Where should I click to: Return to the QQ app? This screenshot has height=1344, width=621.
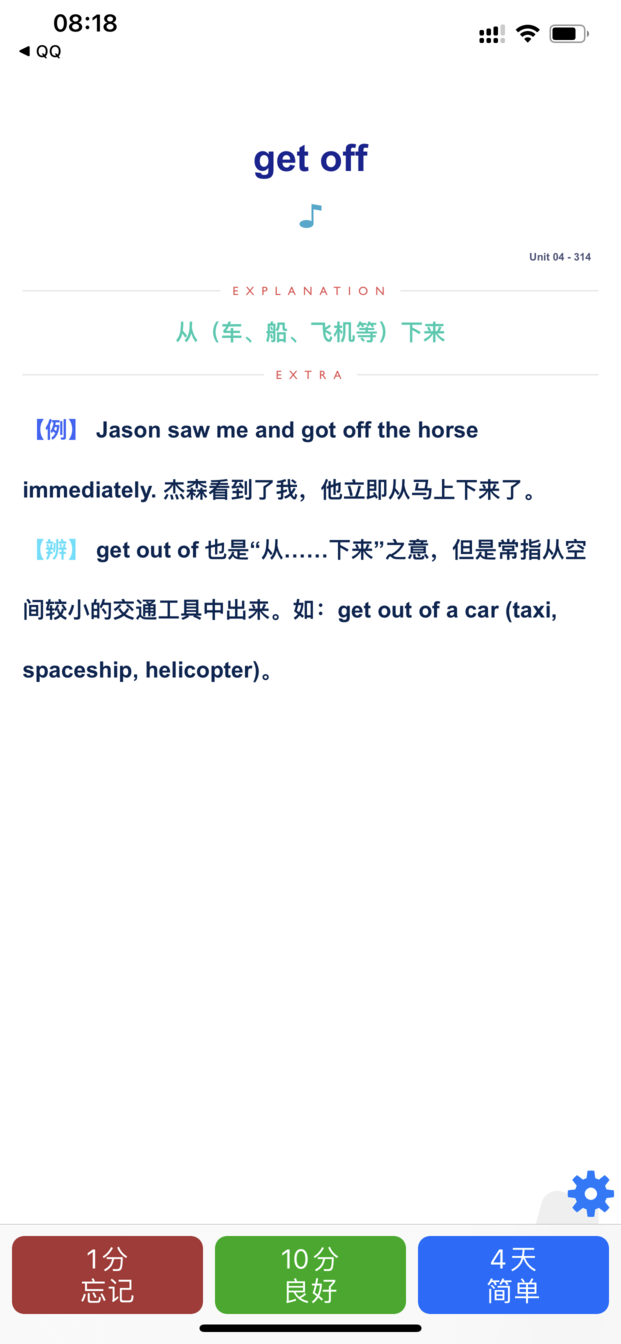tap(40, 52)
